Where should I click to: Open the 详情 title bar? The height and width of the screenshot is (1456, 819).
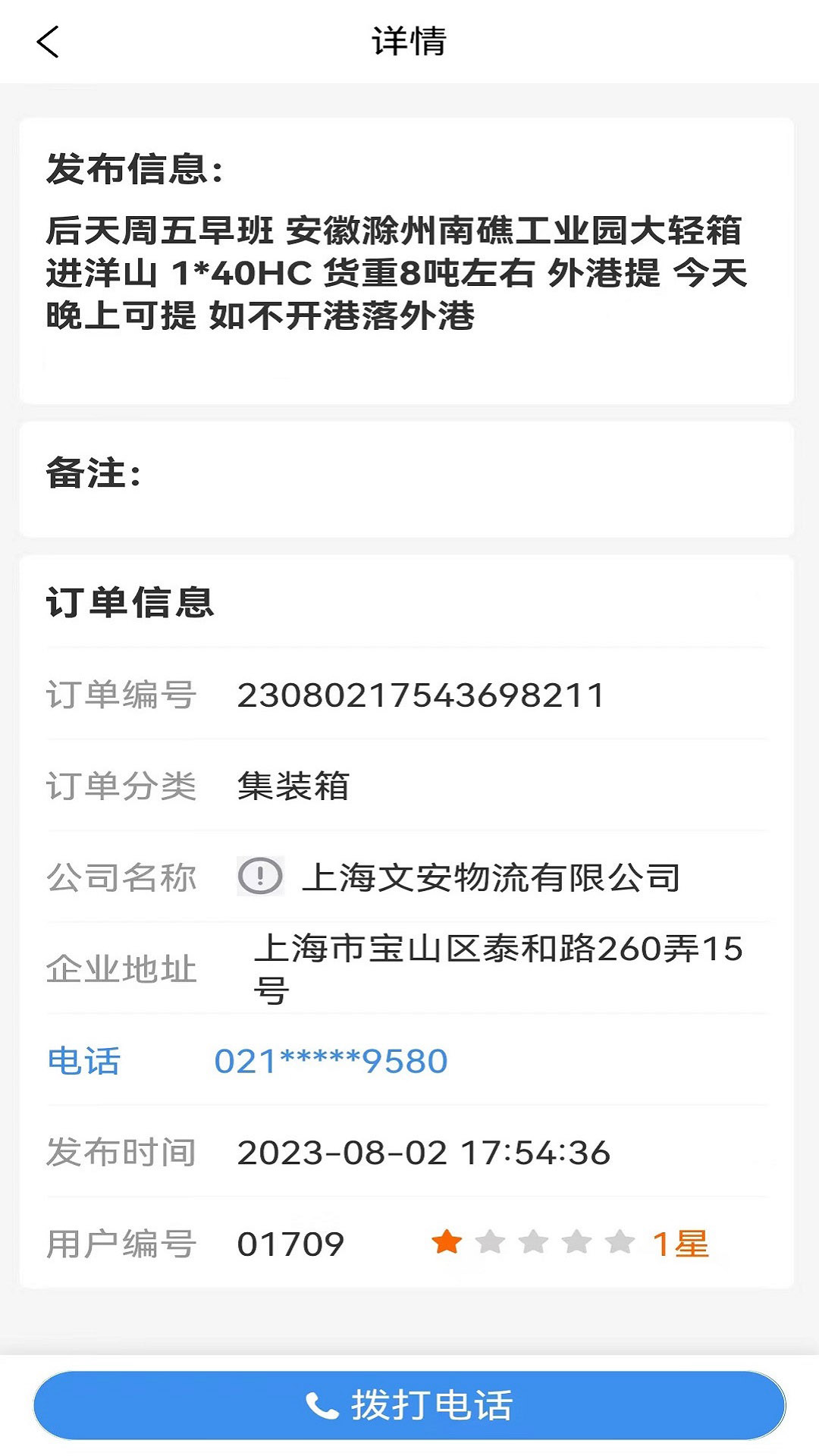click(x=409, y=42)
